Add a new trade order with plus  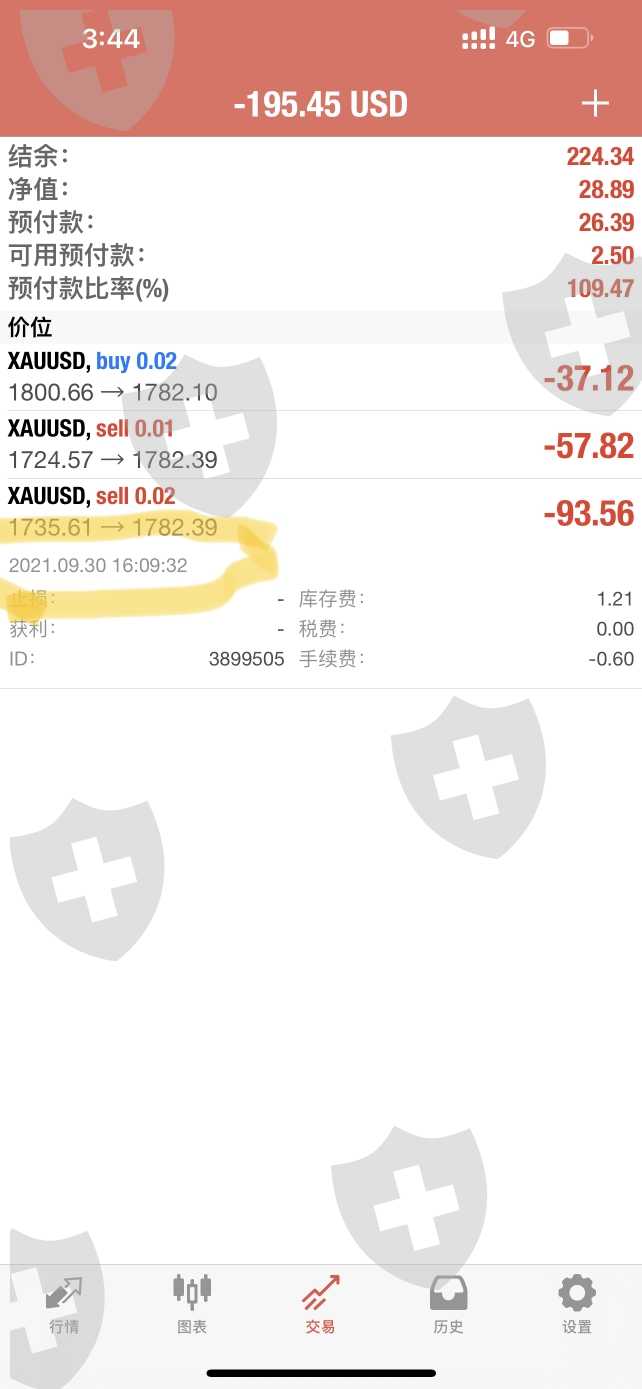595,103
